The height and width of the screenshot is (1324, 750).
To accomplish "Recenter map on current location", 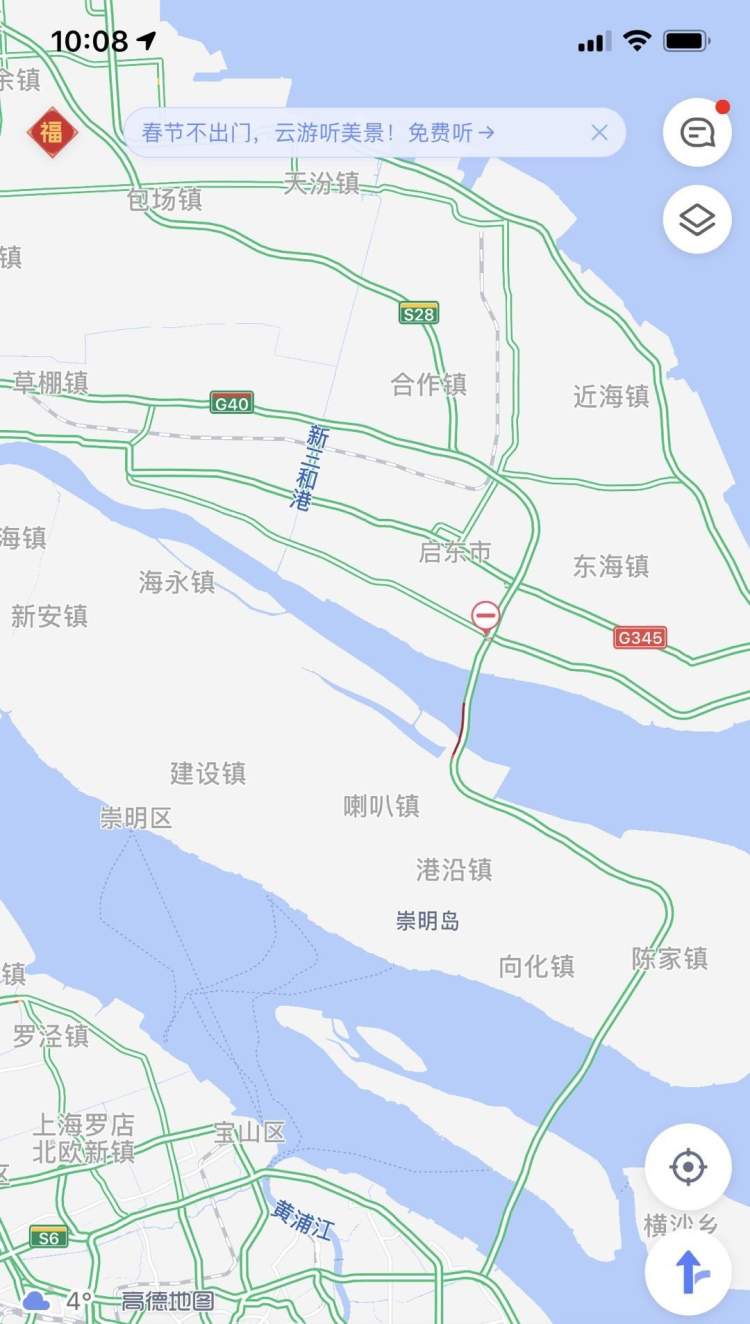I will click(x=688, y=1167).
